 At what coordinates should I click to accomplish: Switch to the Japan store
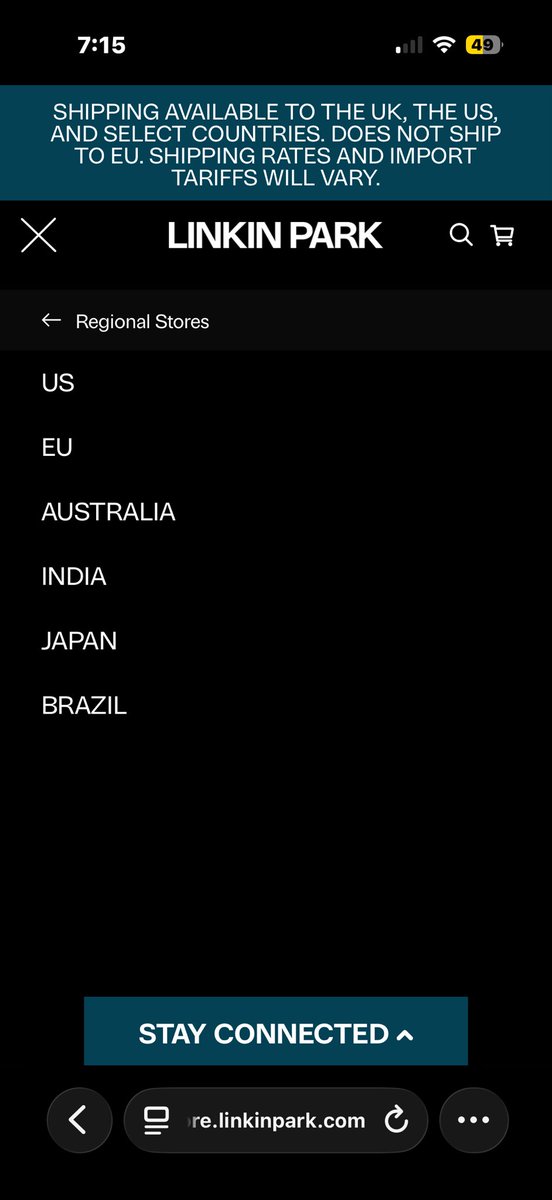click(x=79, y=641)
